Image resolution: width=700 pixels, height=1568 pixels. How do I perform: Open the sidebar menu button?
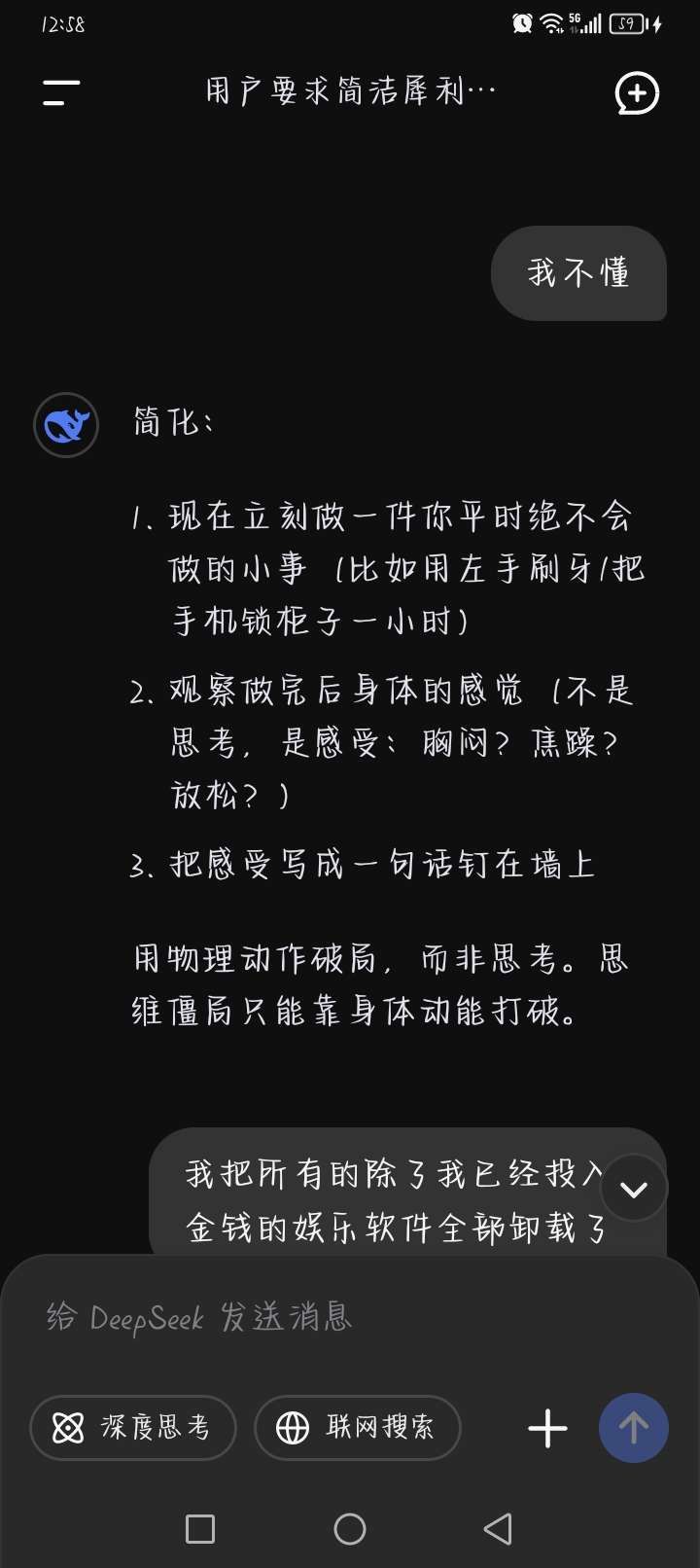click(x=61, y=92)
